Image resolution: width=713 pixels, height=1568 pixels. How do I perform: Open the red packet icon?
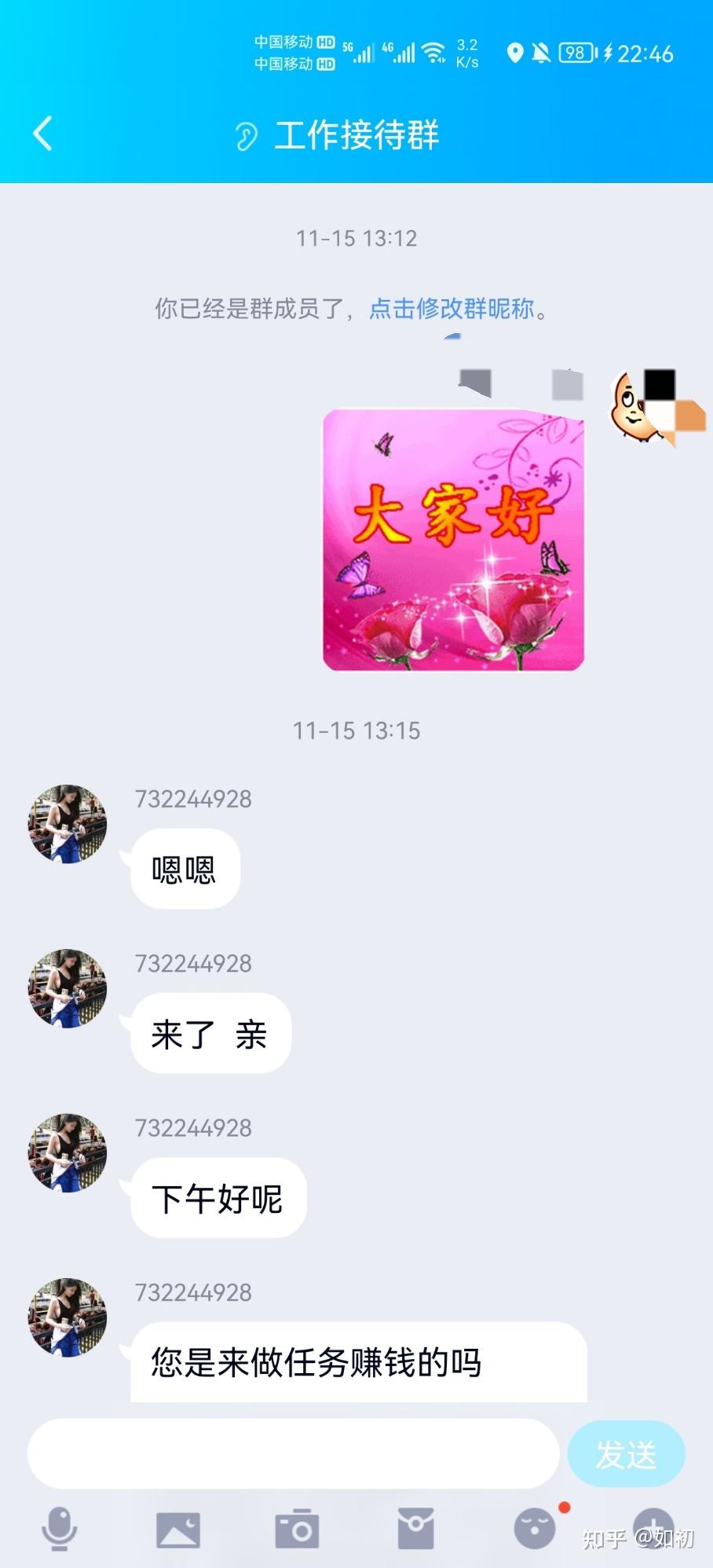coord(416,1530)
